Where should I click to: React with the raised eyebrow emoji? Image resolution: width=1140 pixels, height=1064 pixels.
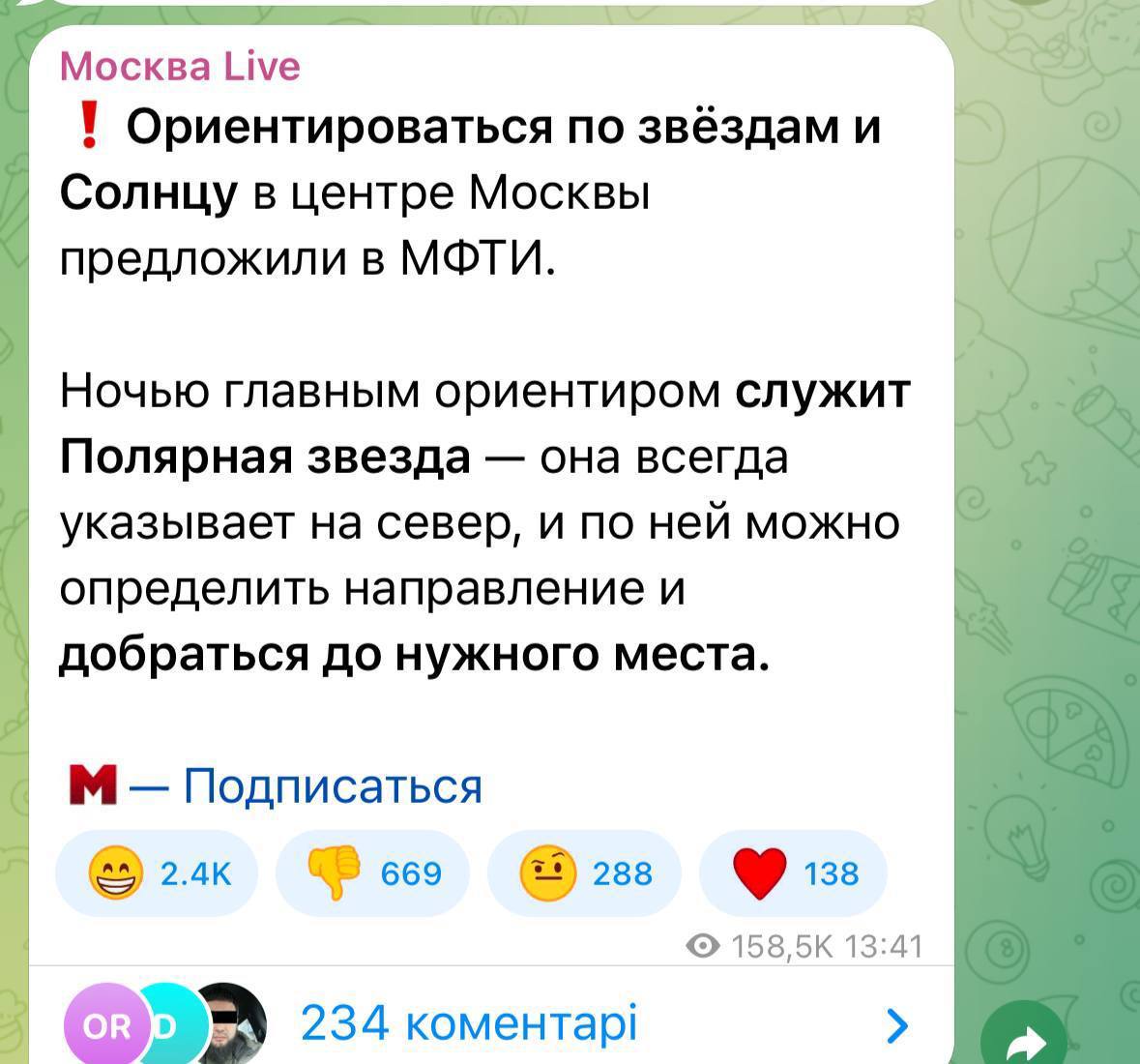584,873
